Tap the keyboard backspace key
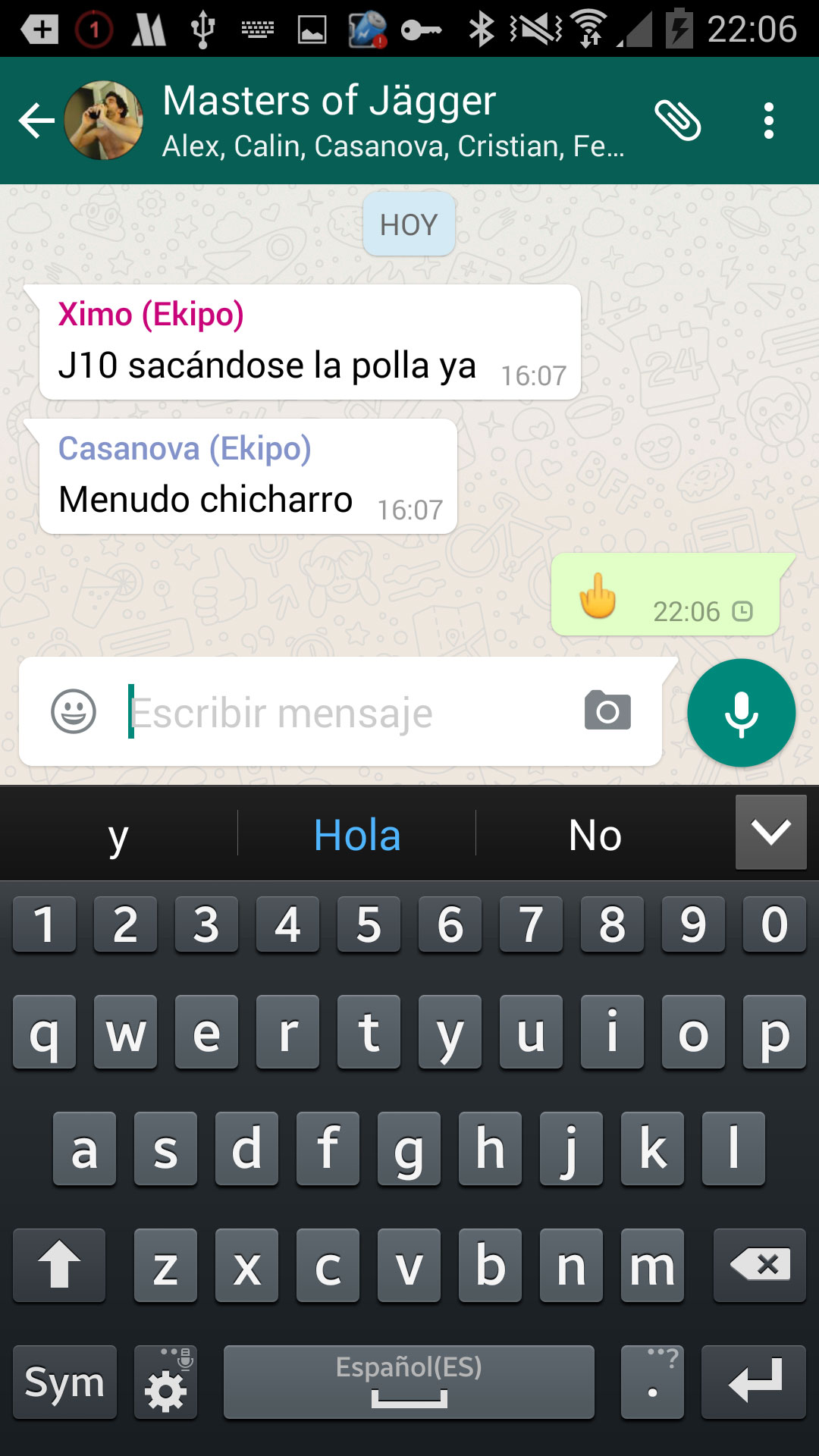The image size is (819, 1456). coord(759,1265)
